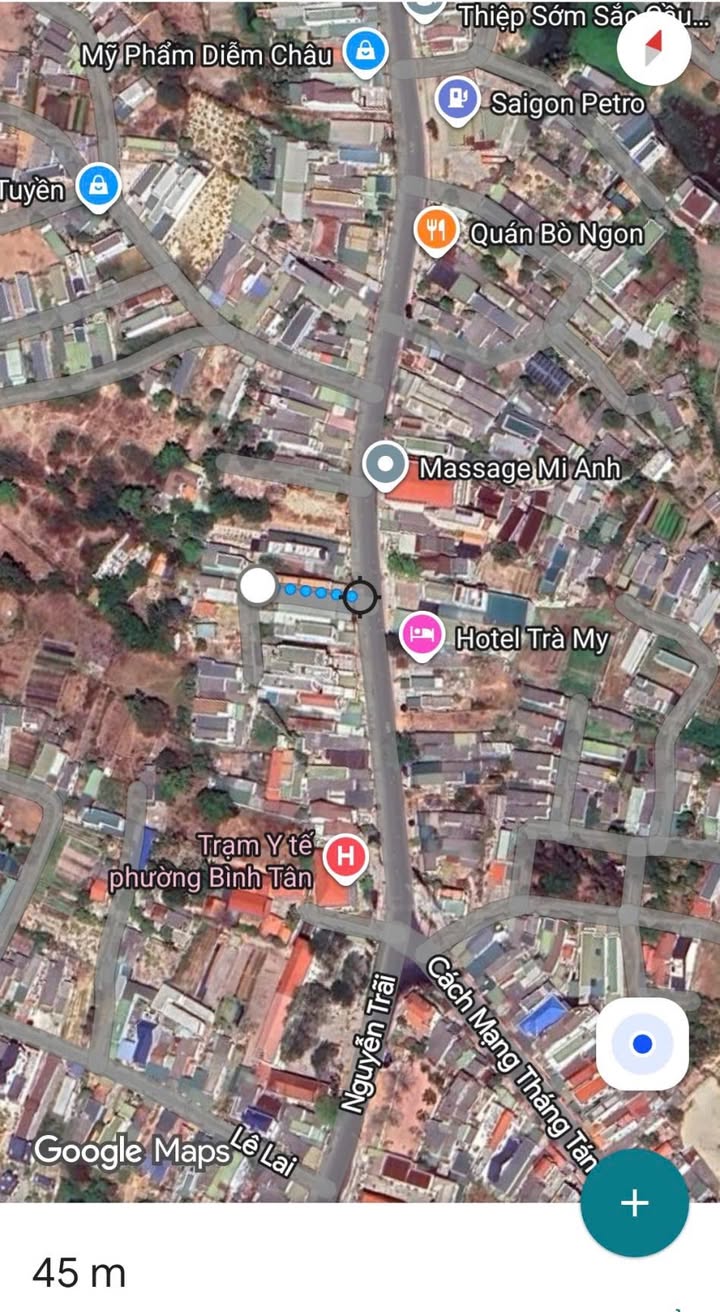Tap the compass to reset map orientation

tap(654, 46)
